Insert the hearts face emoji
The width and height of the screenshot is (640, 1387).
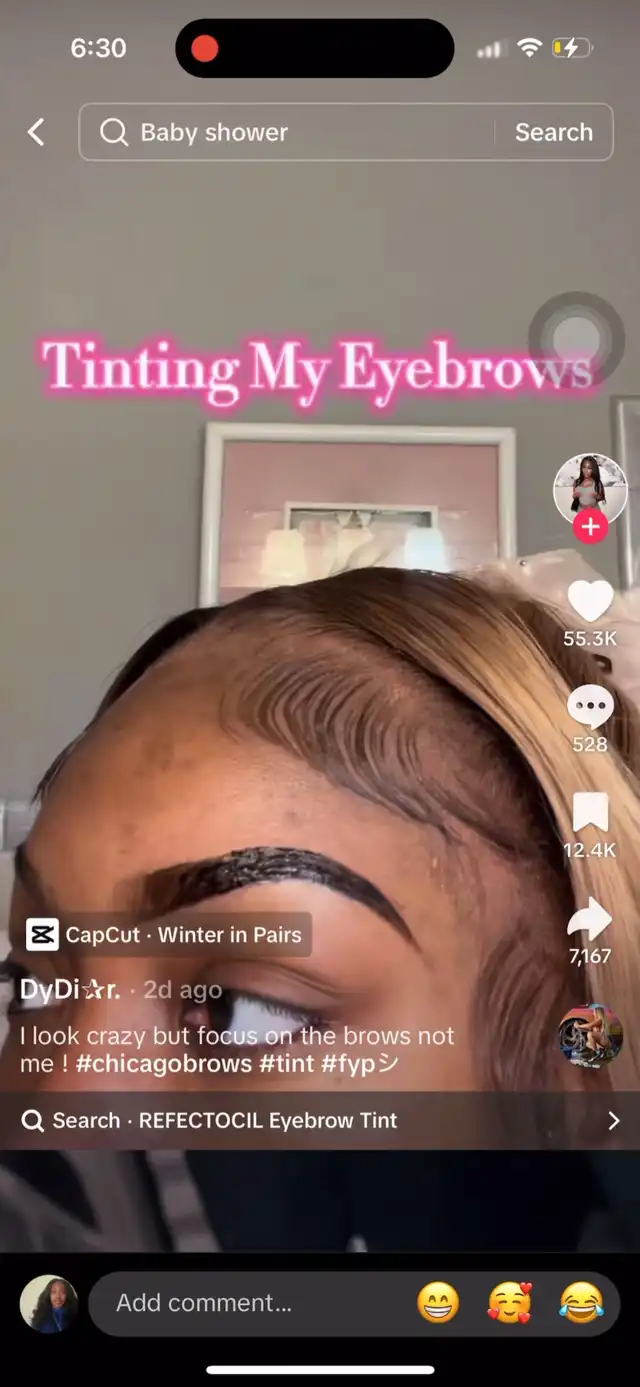tap(510, 1303)
